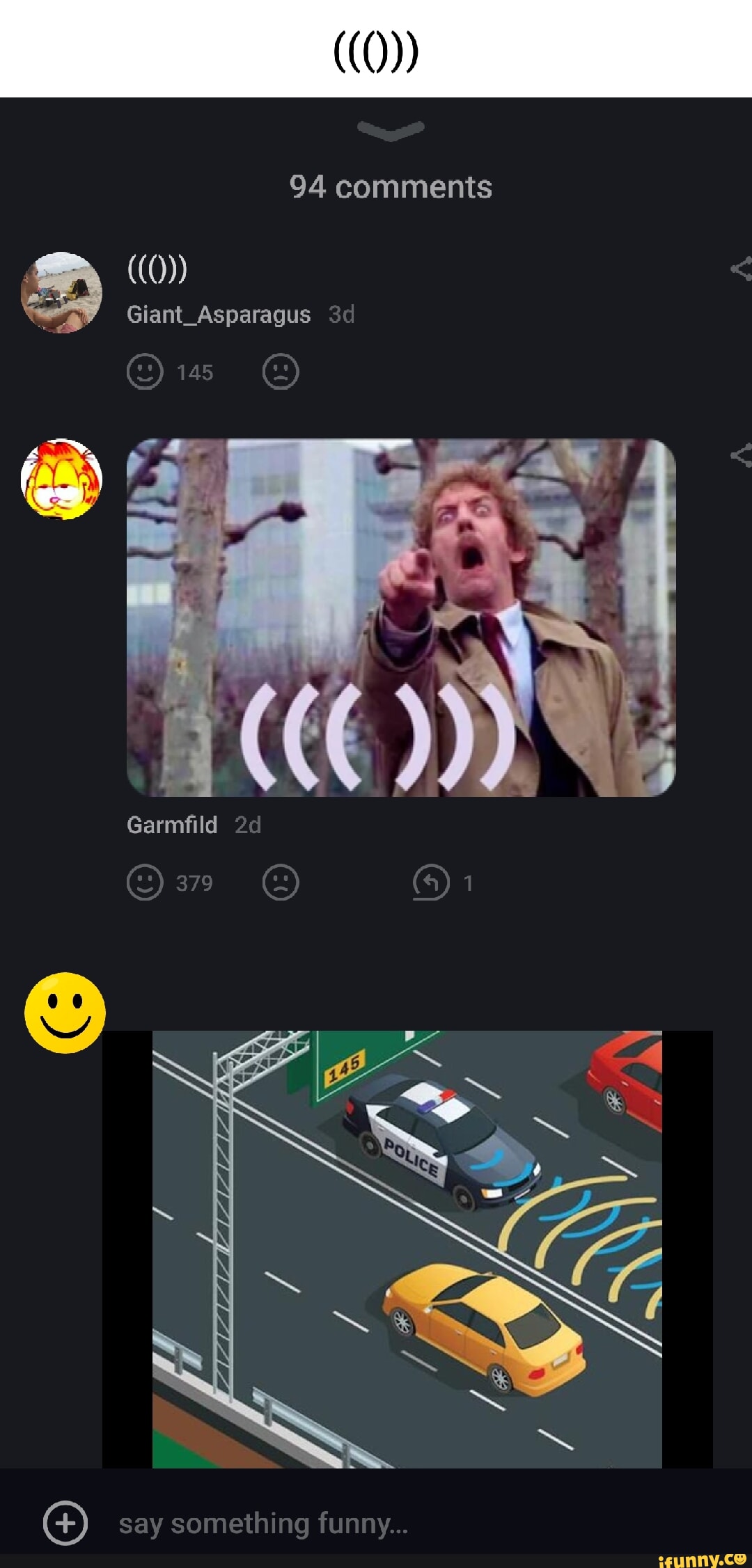Tap the frown icon under Garmfild's comment

click(281, 882)
